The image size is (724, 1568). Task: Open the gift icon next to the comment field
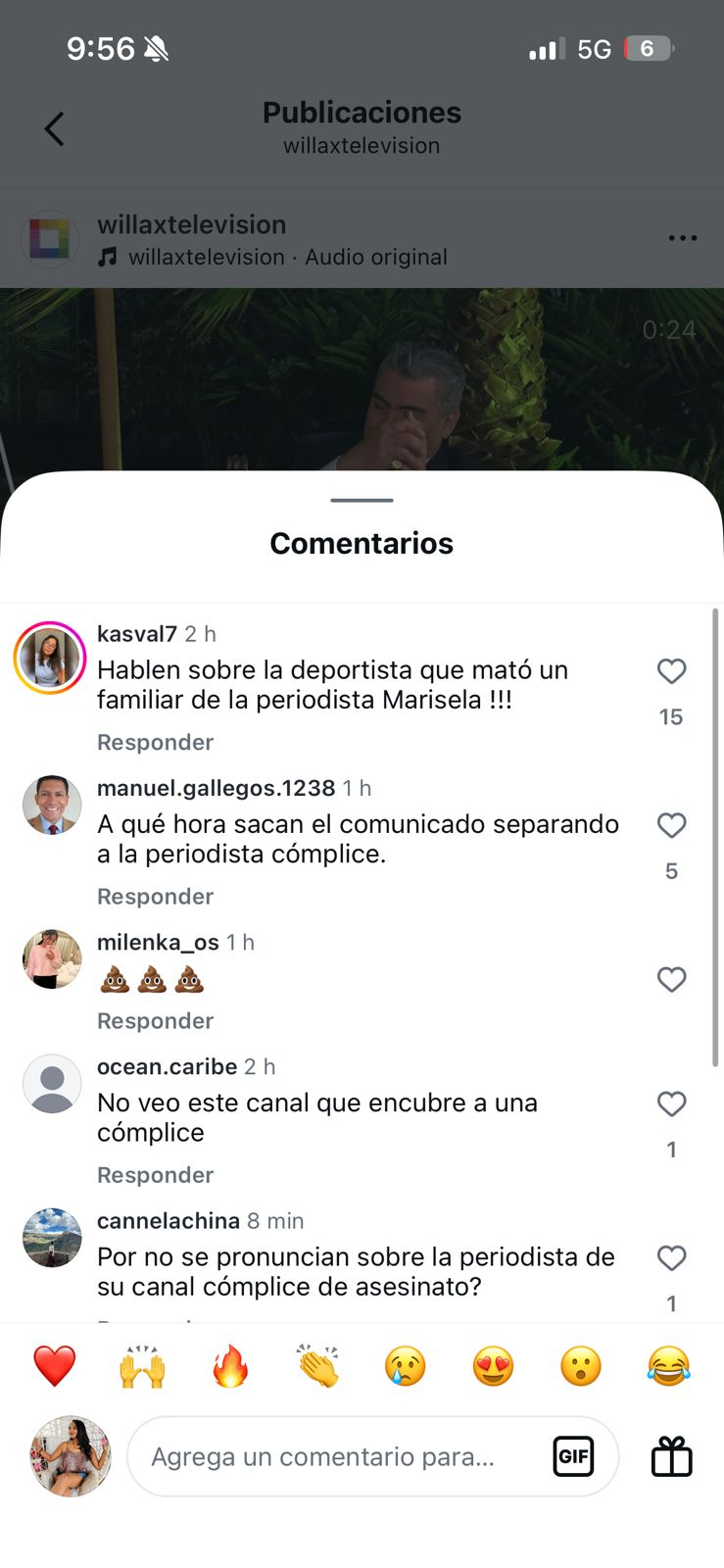point(672,1456)
